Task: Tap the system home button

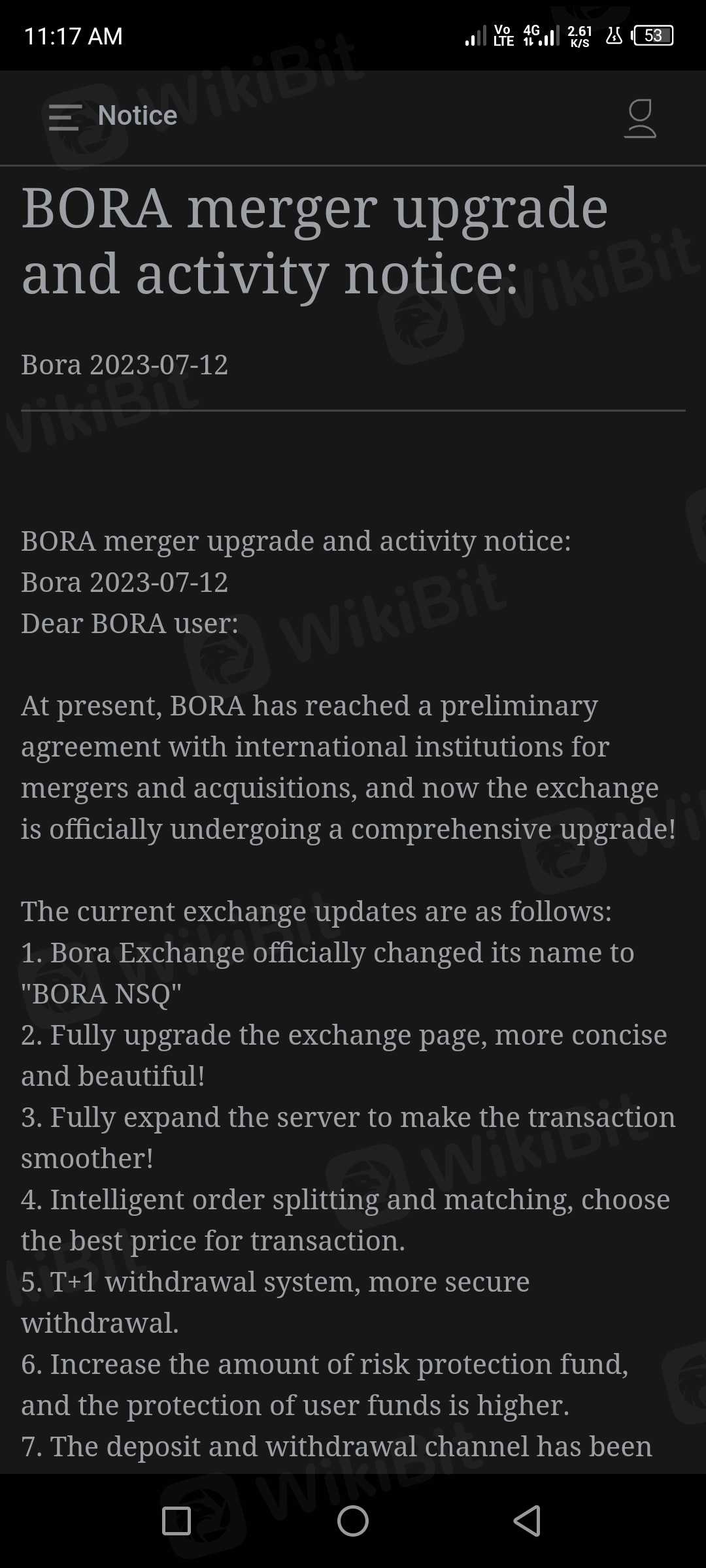Action: pyautogui.click(x=353, y=1520)
